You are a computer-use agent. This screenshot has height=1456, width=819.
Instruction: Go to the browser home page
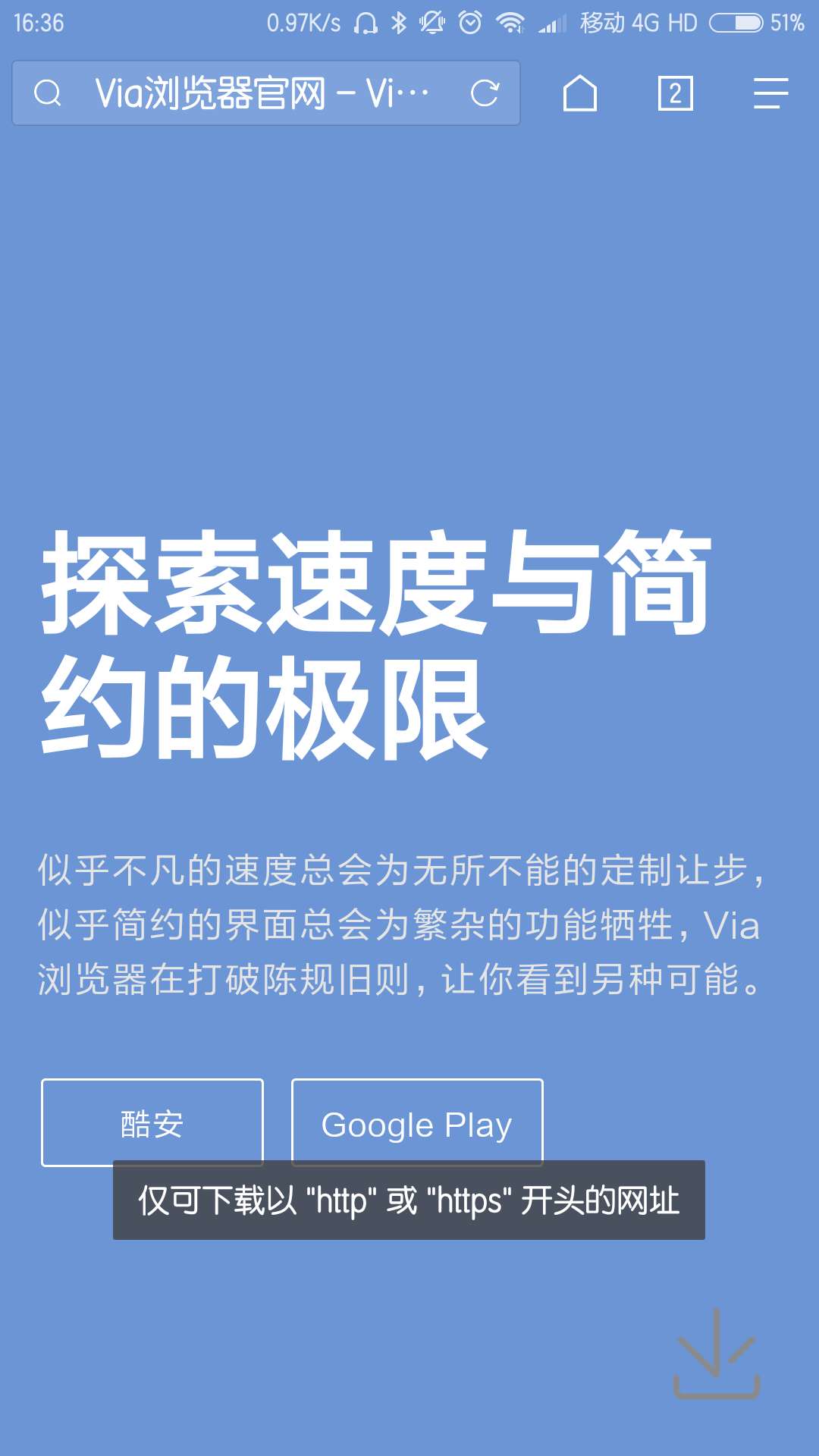(580, 93)
